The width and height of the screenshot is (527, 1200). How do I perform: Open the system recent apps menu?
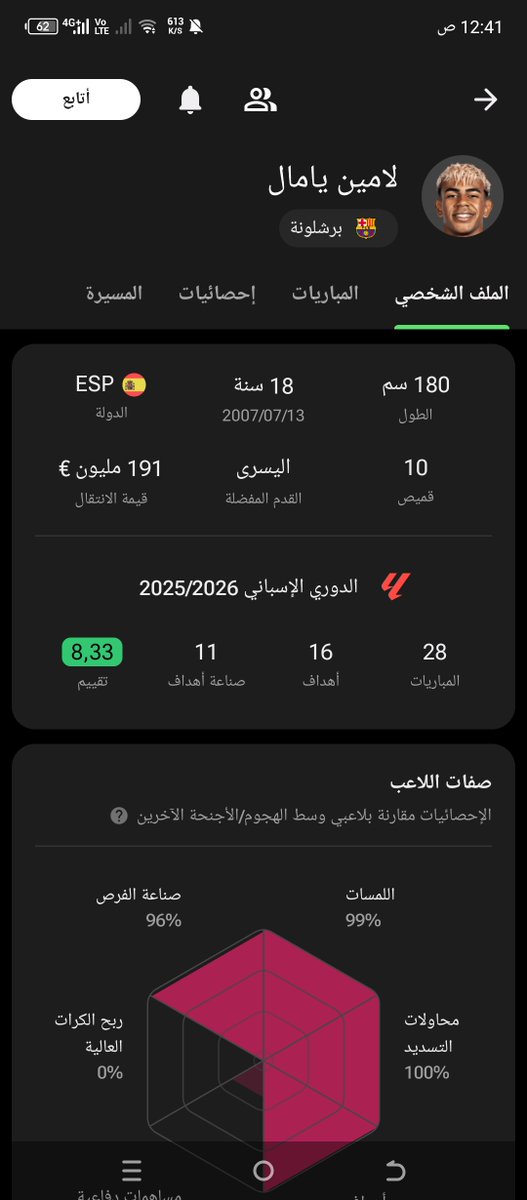coord(132,1171)
